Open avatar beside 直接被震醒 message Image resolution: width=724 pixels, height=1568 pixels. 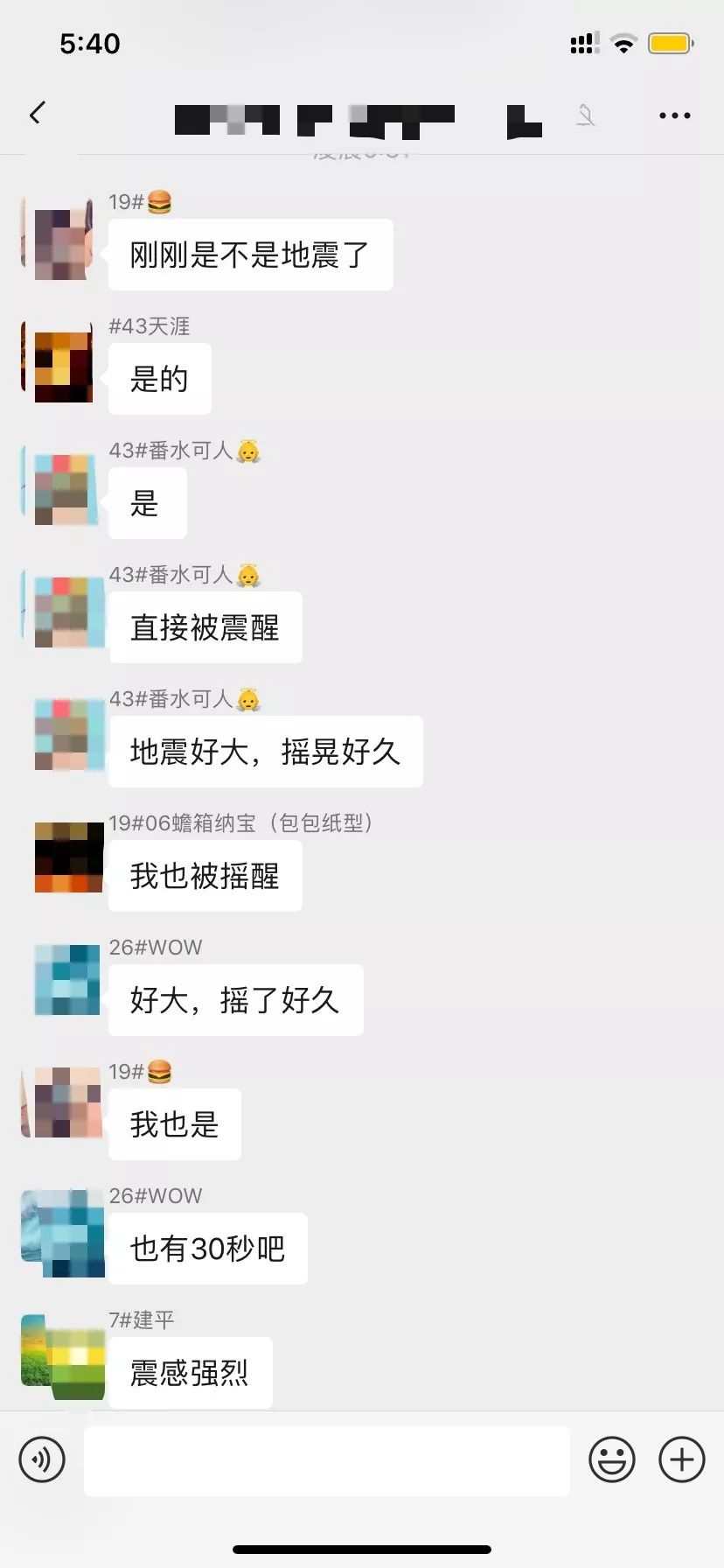(65, 610)
